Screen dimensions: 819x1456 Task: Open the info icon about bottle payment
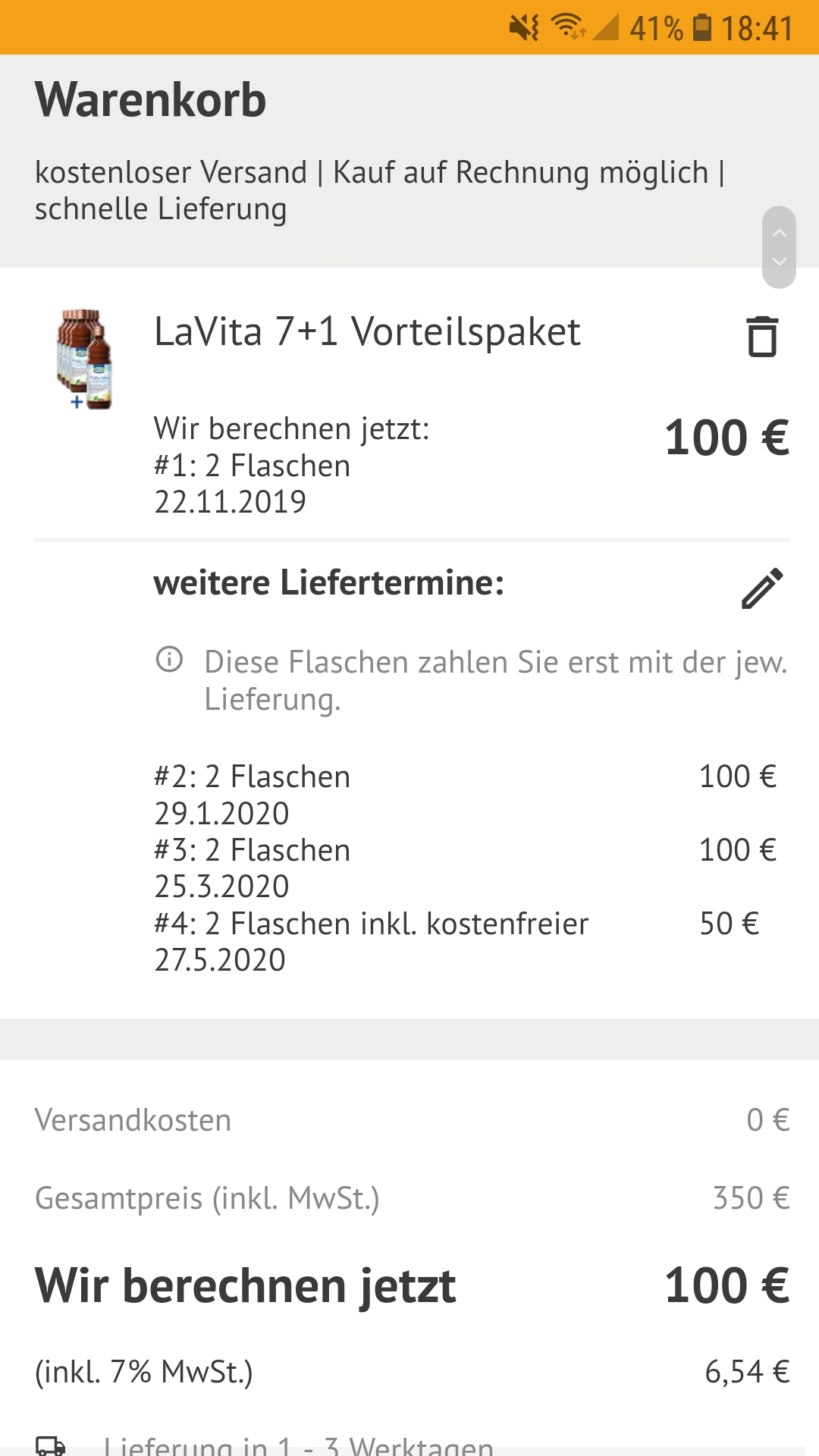coord(169,660)
